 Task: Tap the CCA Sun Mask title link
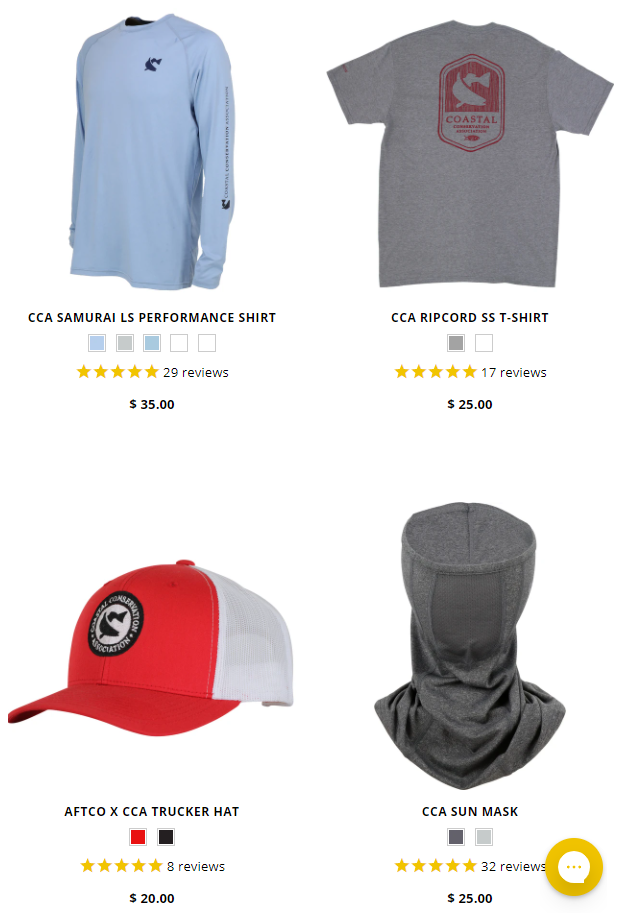point(469,812)
